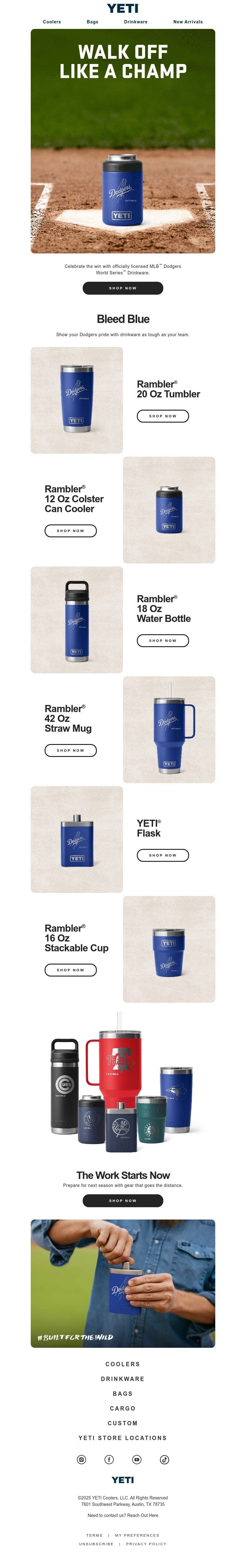Shop the Rambler 20 Oz Tumbler

point(163,416)
